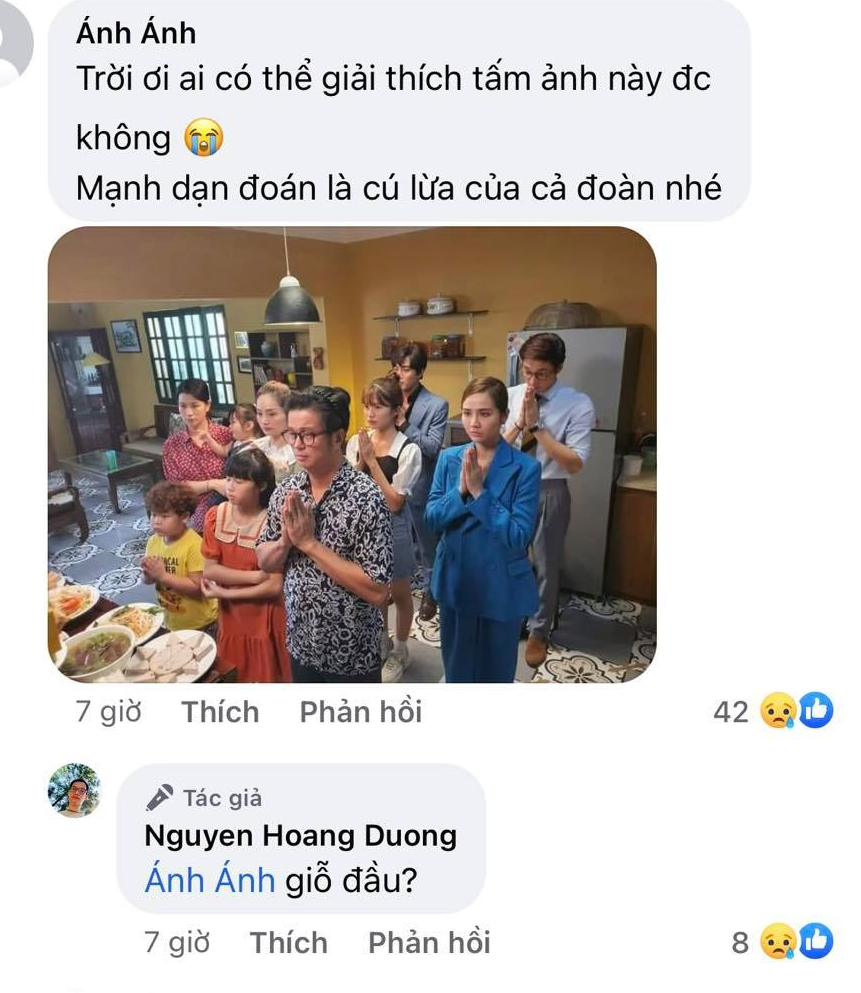Open Ánh Ánh's profile from her name
This screenshot has height=993, width=861.
click(136, 33)
